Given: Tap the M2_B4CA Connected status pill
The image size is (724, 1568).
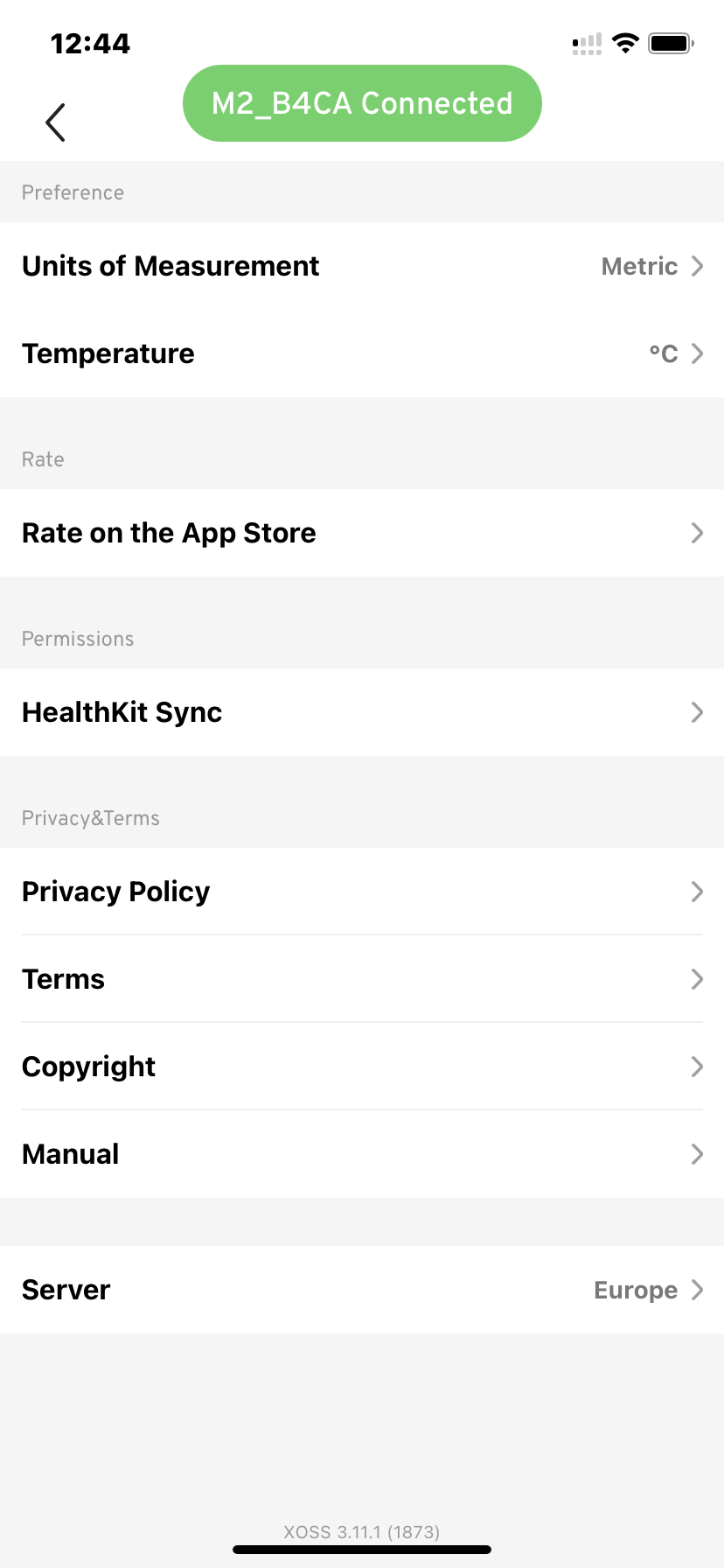Looking at the screenshot, I should click(362, 103).
